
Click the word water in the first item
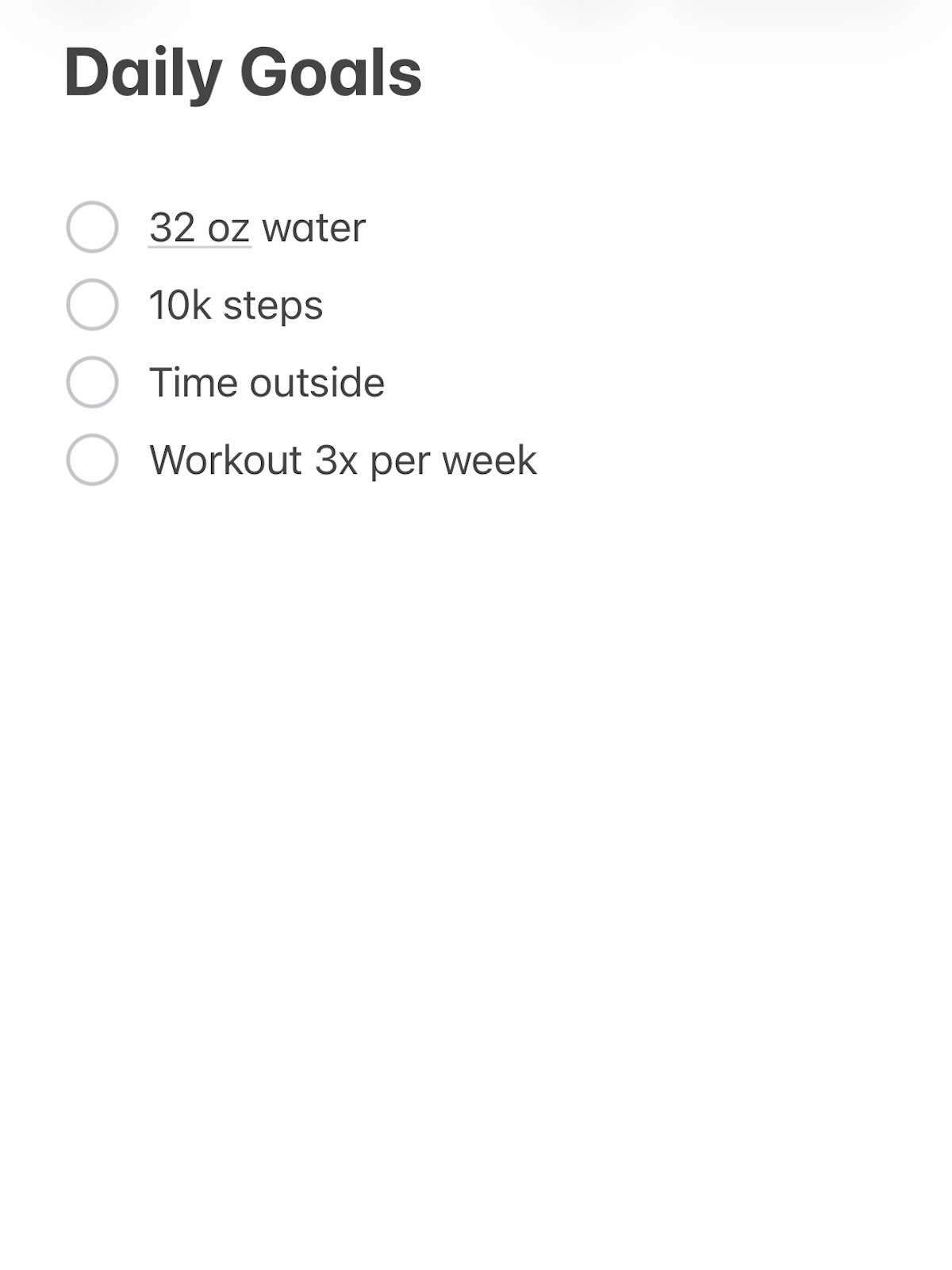[313, 226]
